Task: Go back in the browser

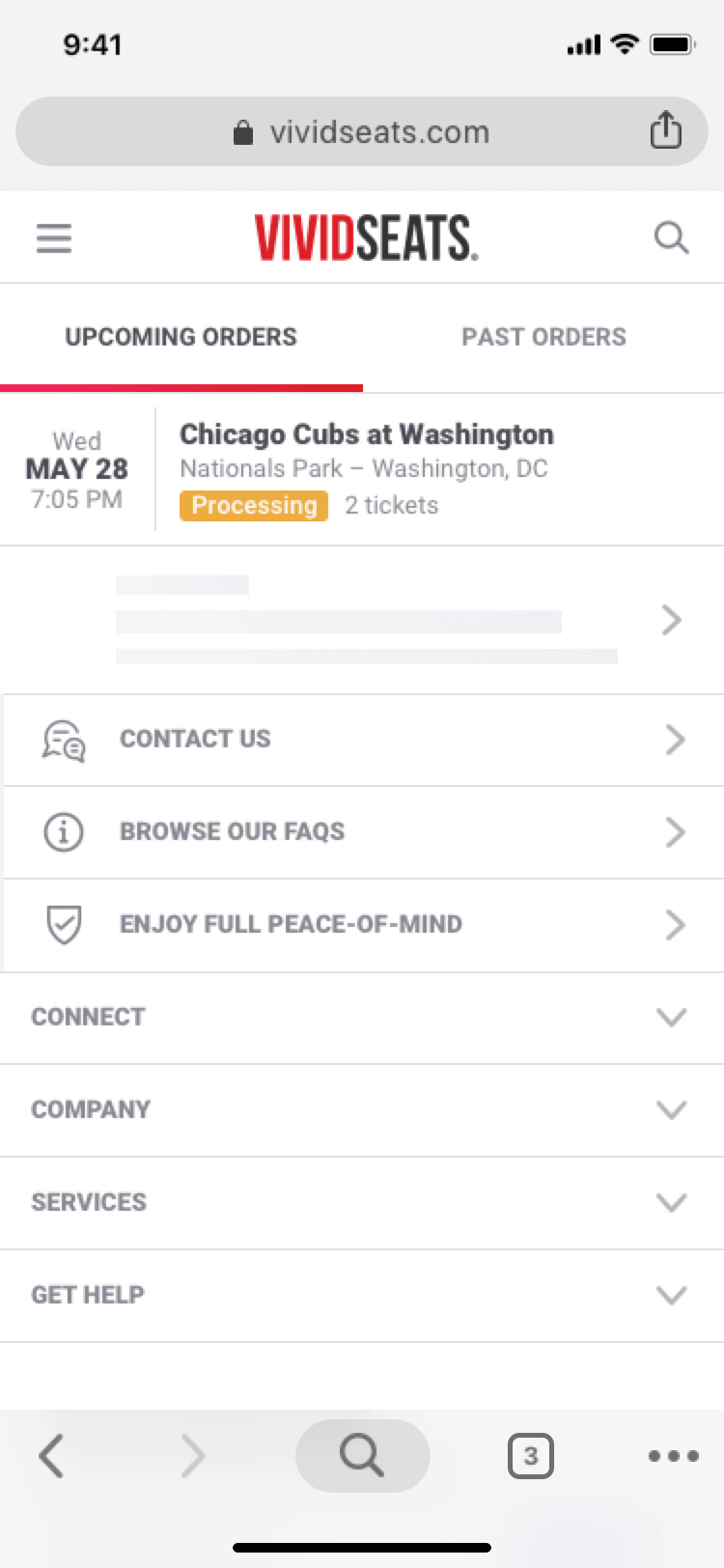Action: click(x=51, y=1456)
